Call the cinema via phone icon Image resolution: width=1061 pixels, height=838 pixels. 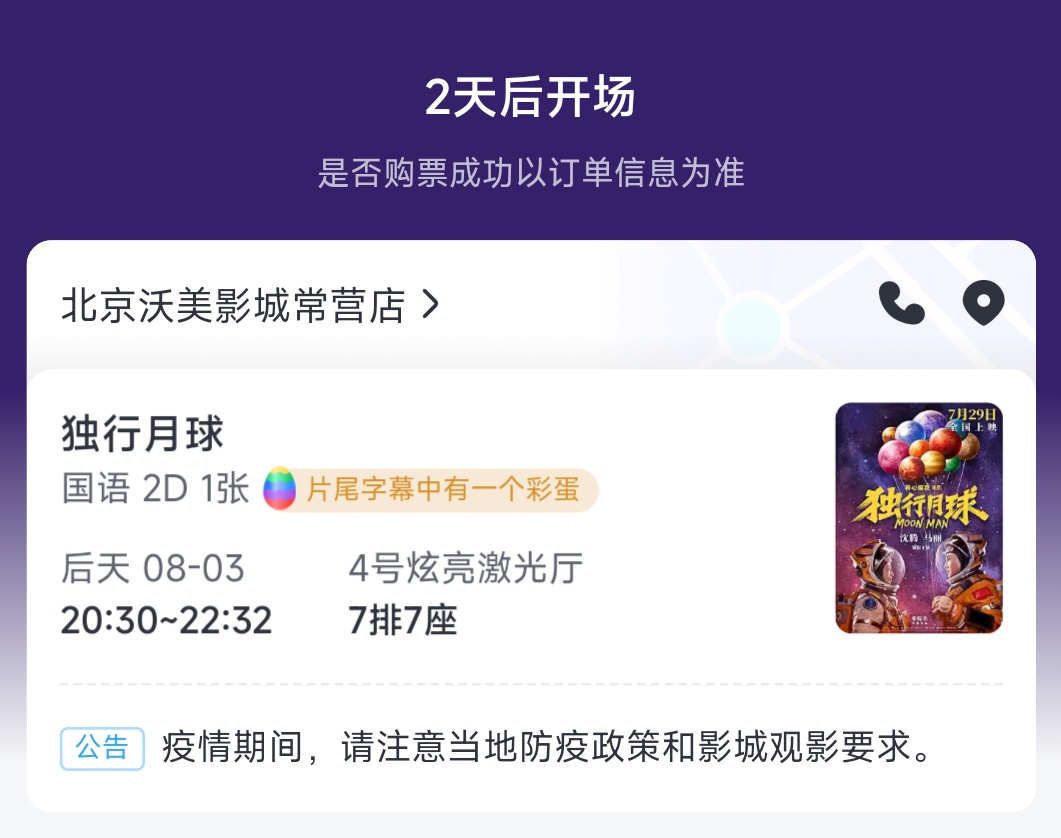coord(901,303)
